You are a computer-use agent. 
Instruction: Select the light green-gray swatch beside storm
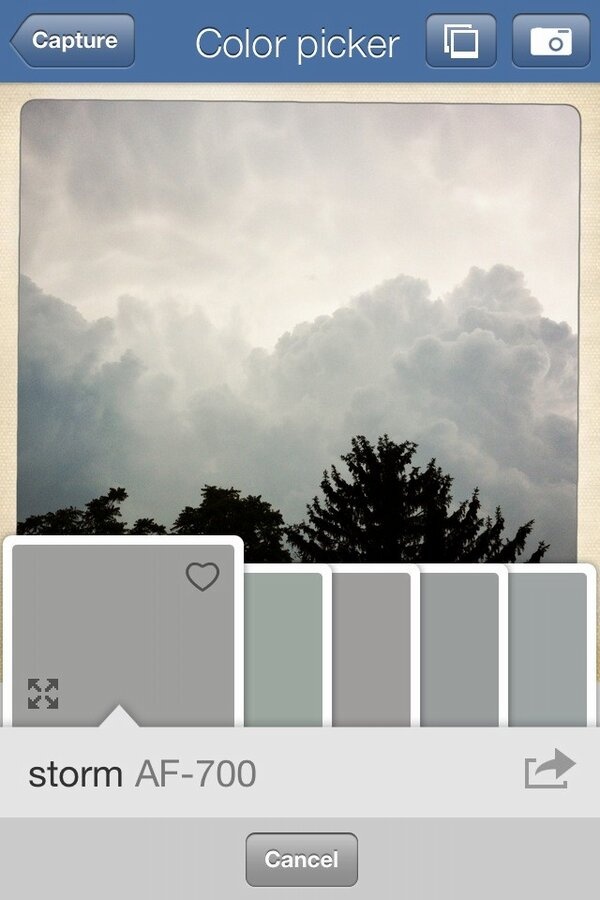point(284,648)
